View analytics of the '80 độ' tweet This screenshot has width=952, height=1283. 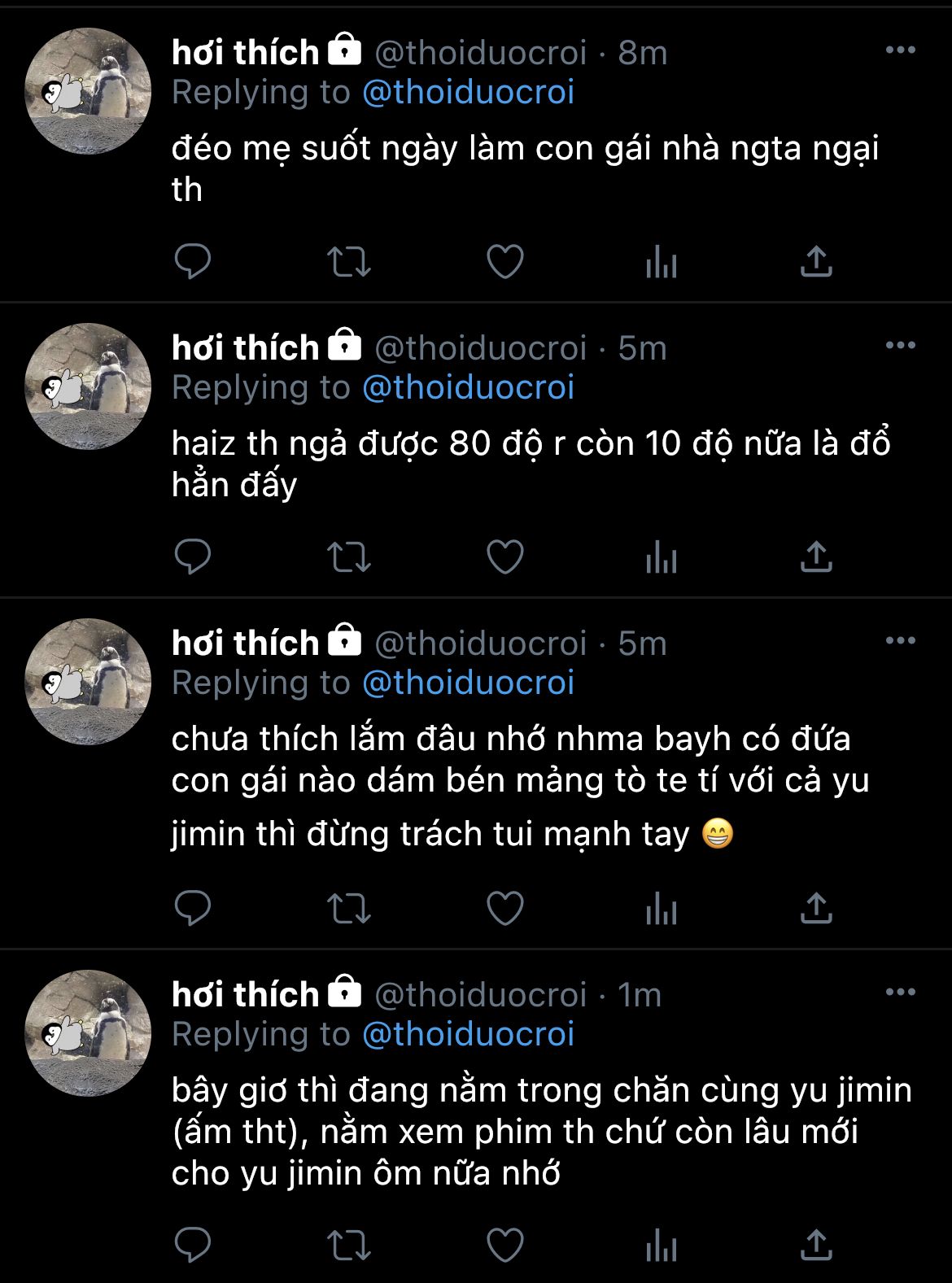[x=661, y=557]
